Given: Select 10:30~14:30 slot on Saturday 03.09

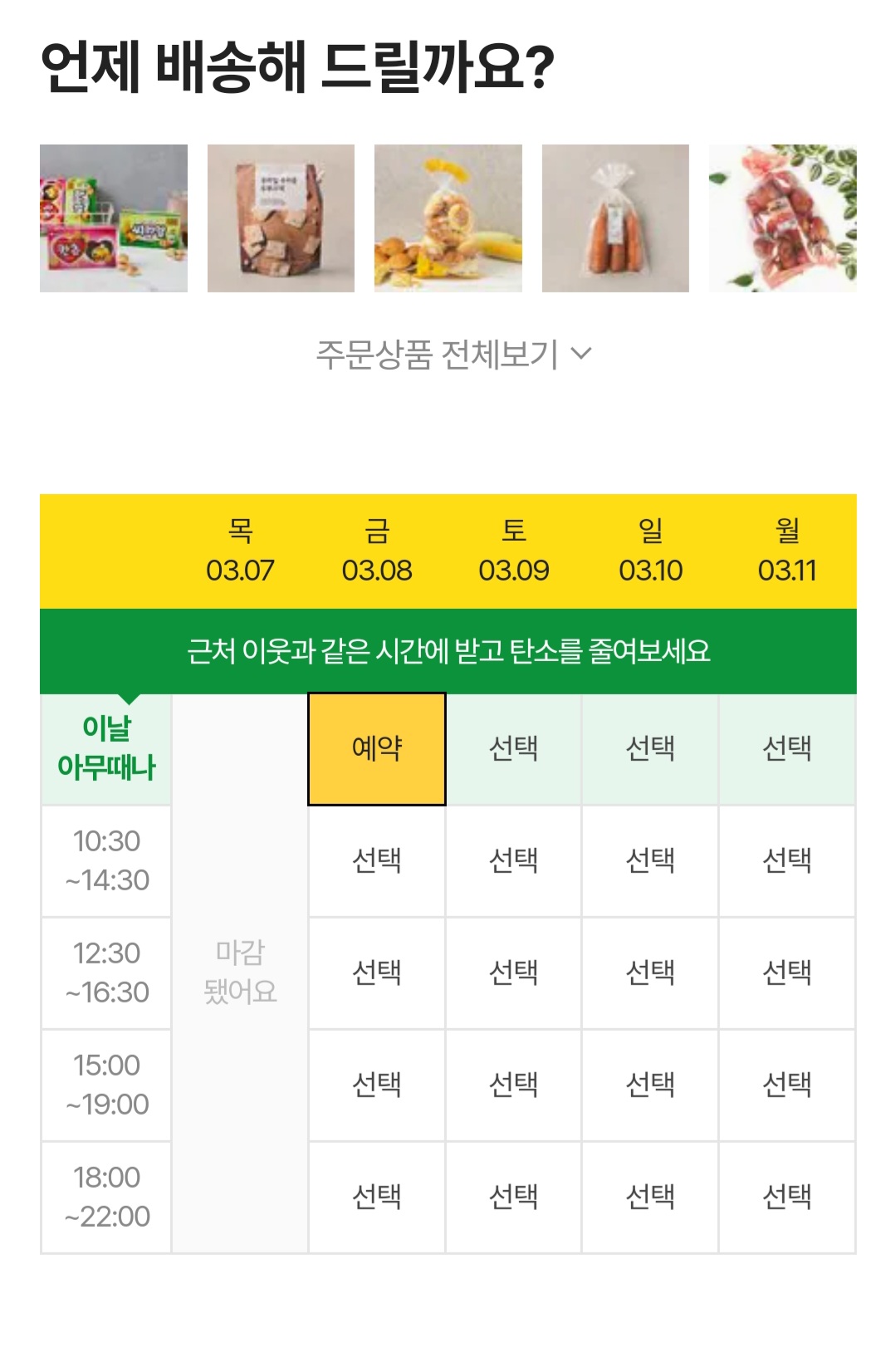Looking at the screenshot, I should 513,860.
